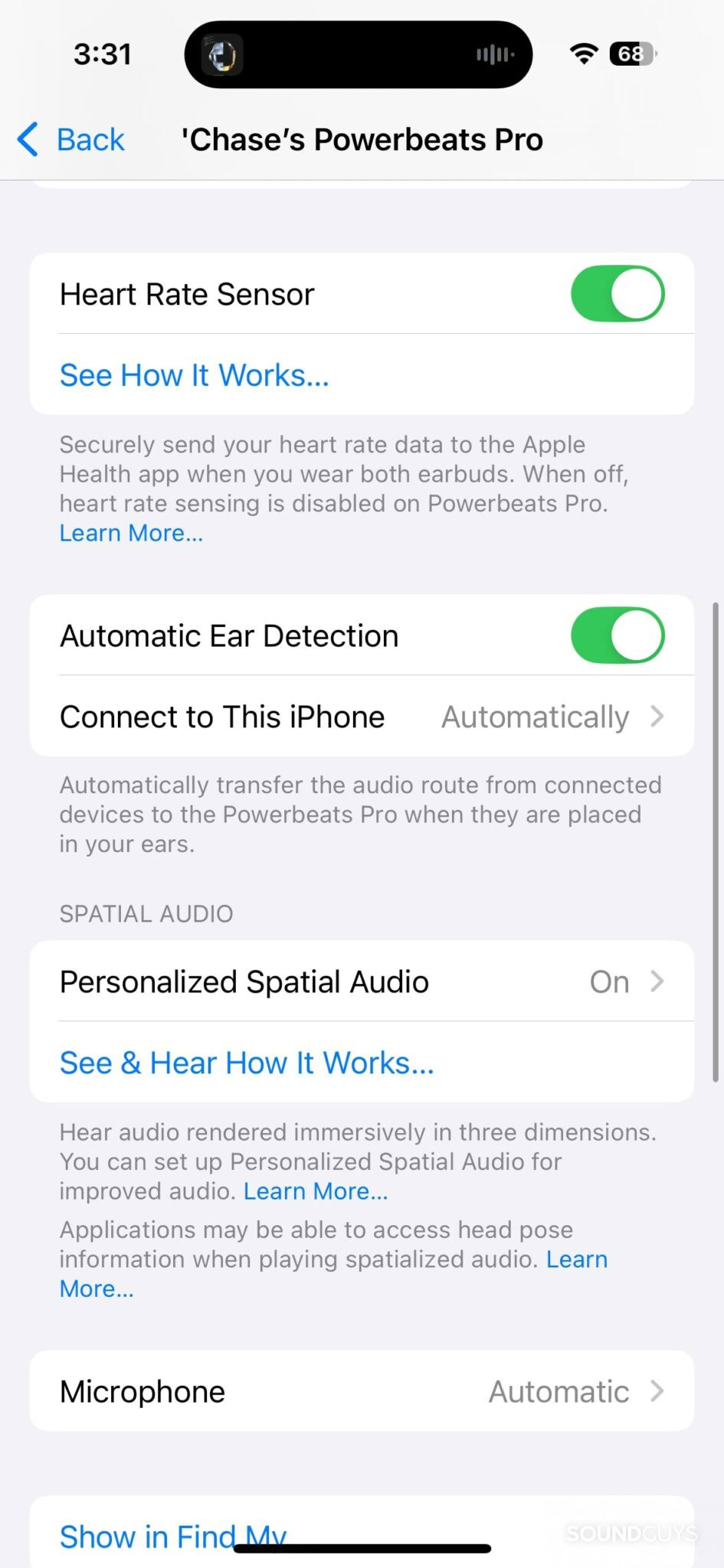Turn off the Heart Rate Sensor switch
Screen dimensions: 724x1568
coord(617,294)
